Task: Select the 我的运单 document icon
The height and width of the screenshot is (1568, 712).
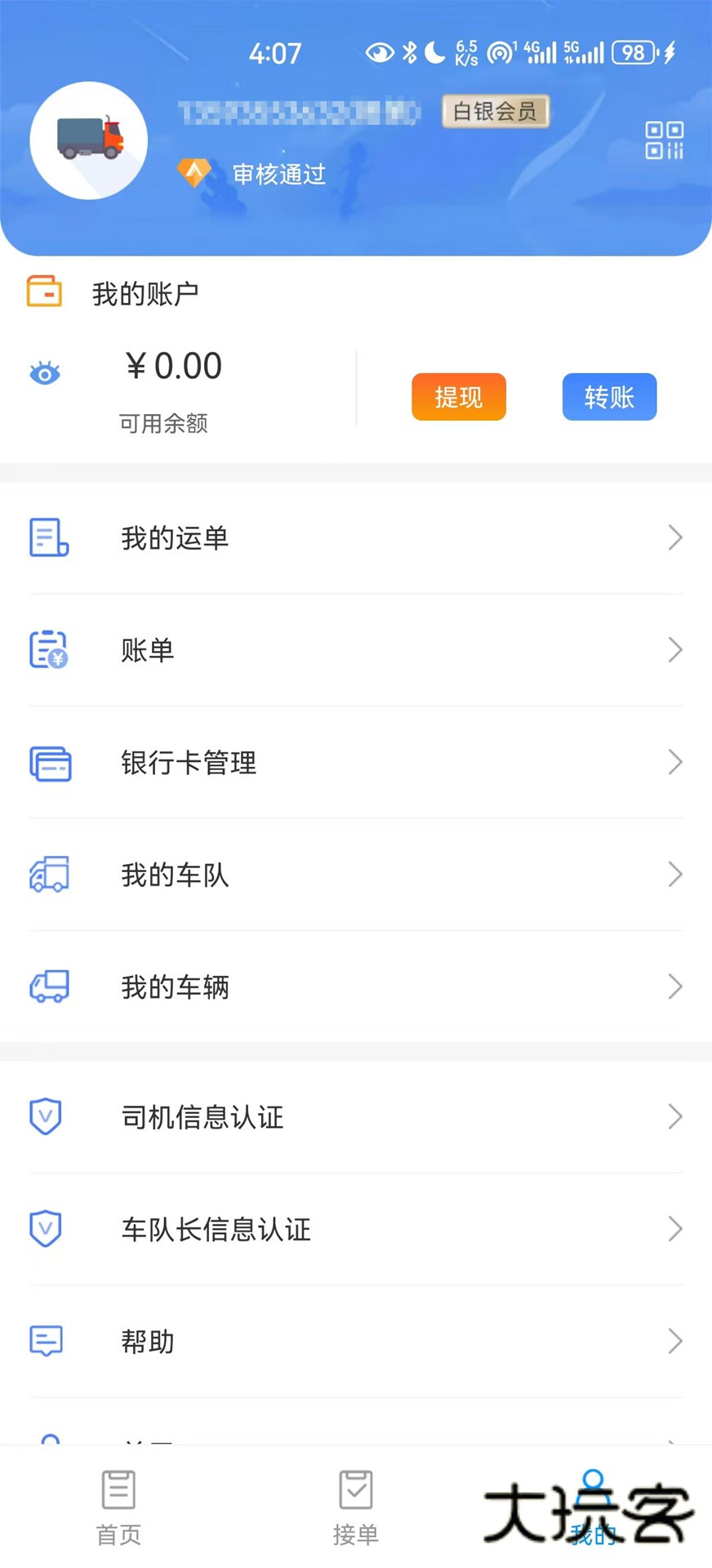Action: (49, 537)
